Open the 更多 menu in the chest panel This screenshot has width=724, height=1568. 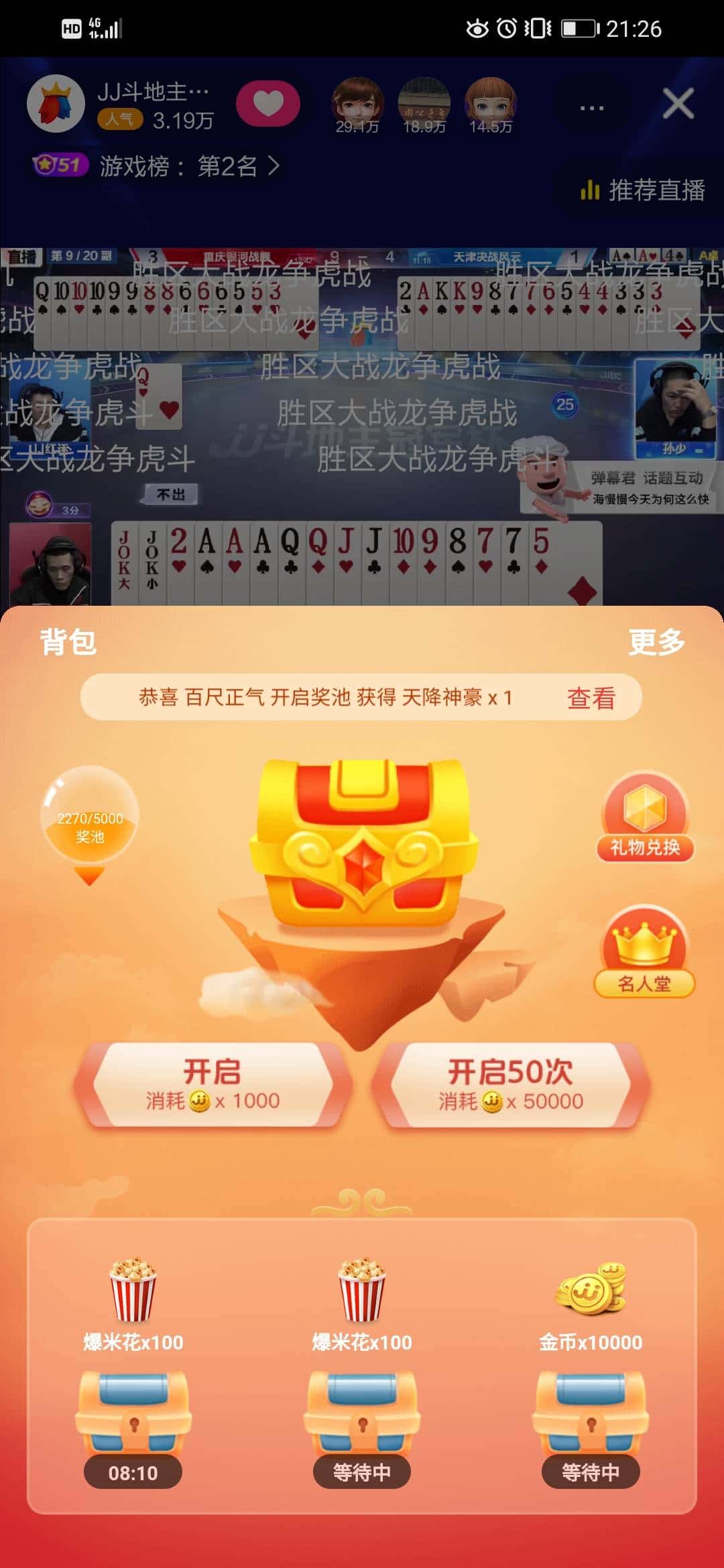pyautogui.click(x=656, y=643)
